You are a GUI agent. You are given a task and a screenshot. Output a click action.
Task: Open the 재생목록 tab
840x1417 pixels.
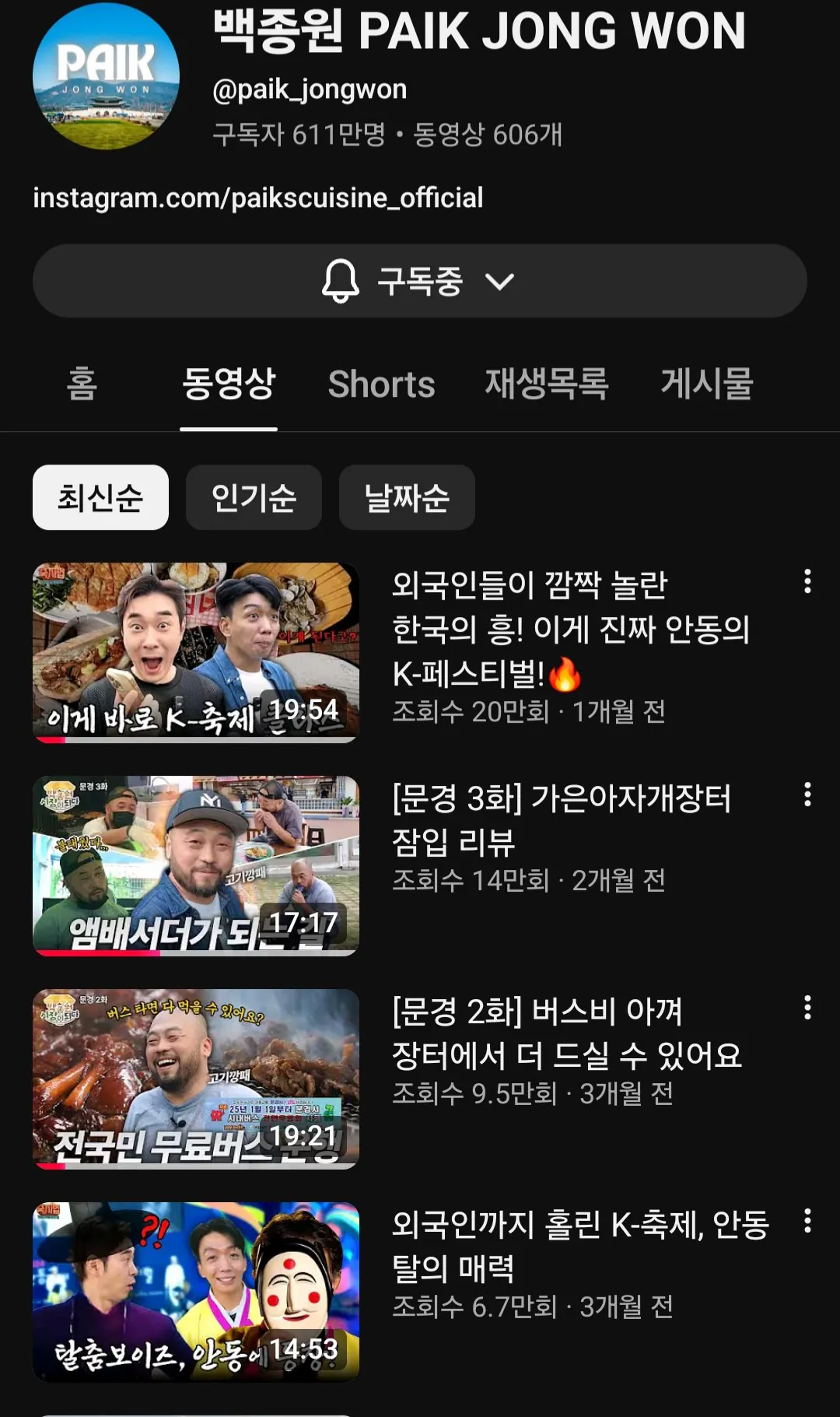546,384
